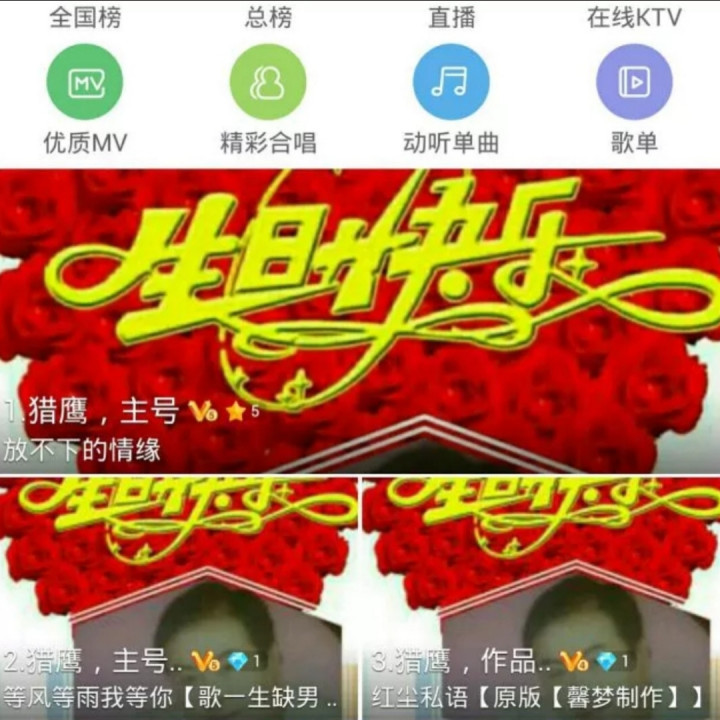Go to 直播 live streams
The height and width of the screenshot is (720, 720).
[451, 17]
